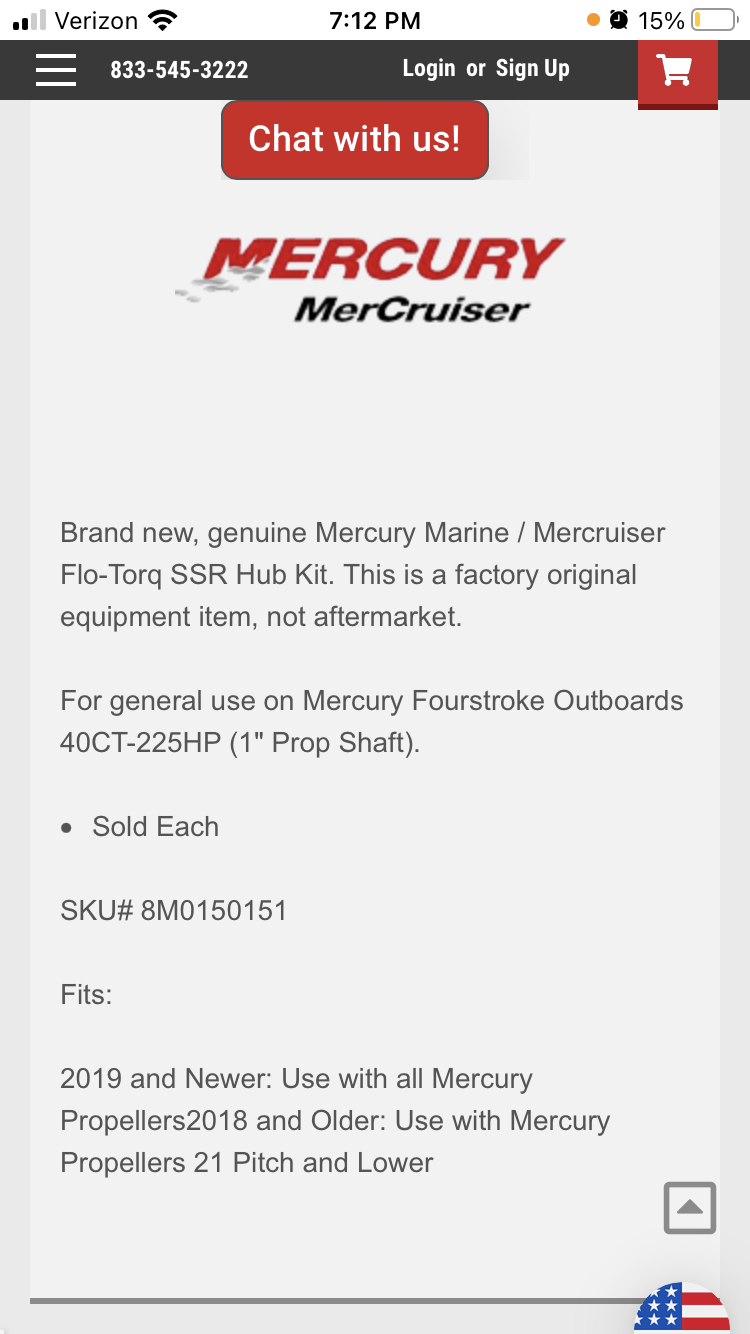Open the shopping cart
This screenshot has width=750, height=1334.
pyautogui.click(x=677, y=71)
